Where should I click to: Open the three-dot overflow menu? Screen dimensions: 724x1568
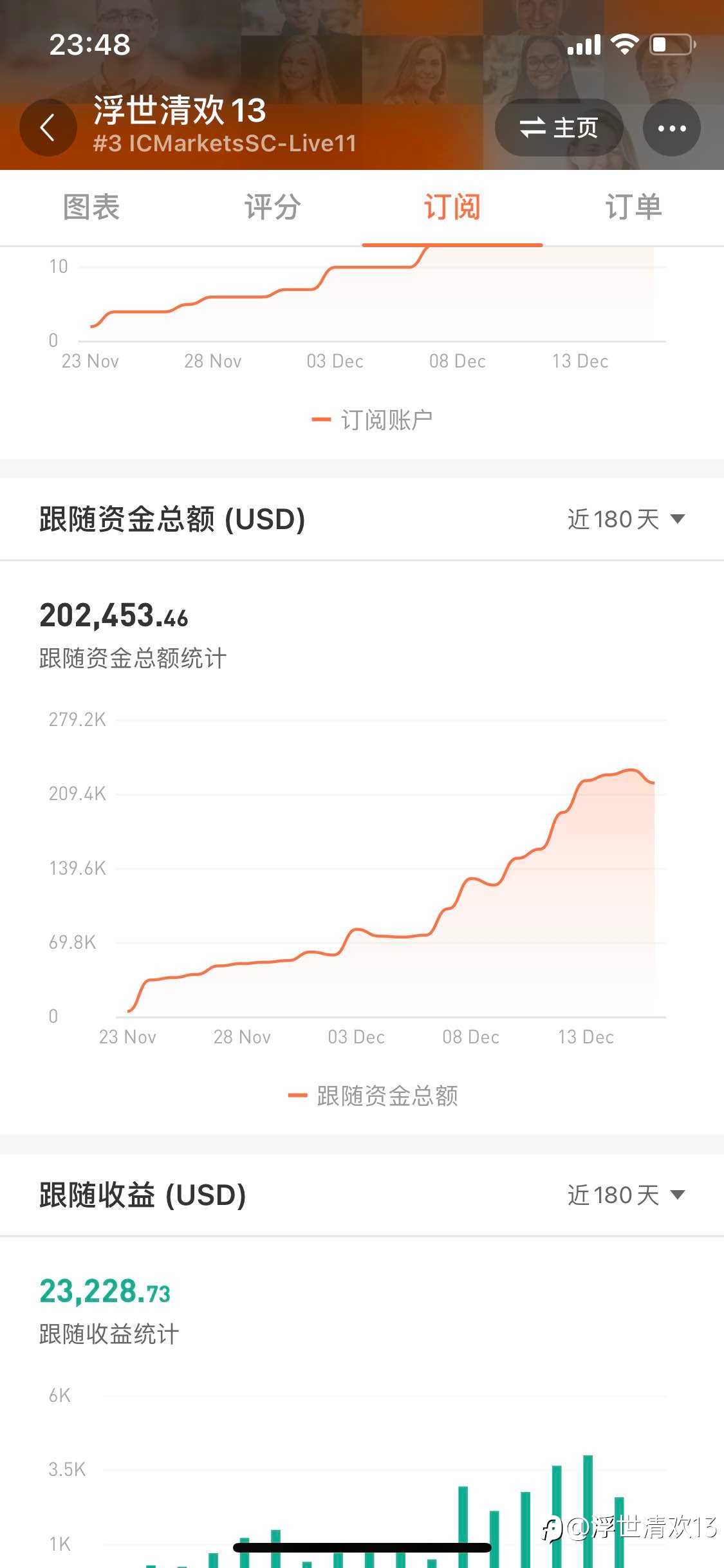tap(672, 127)
